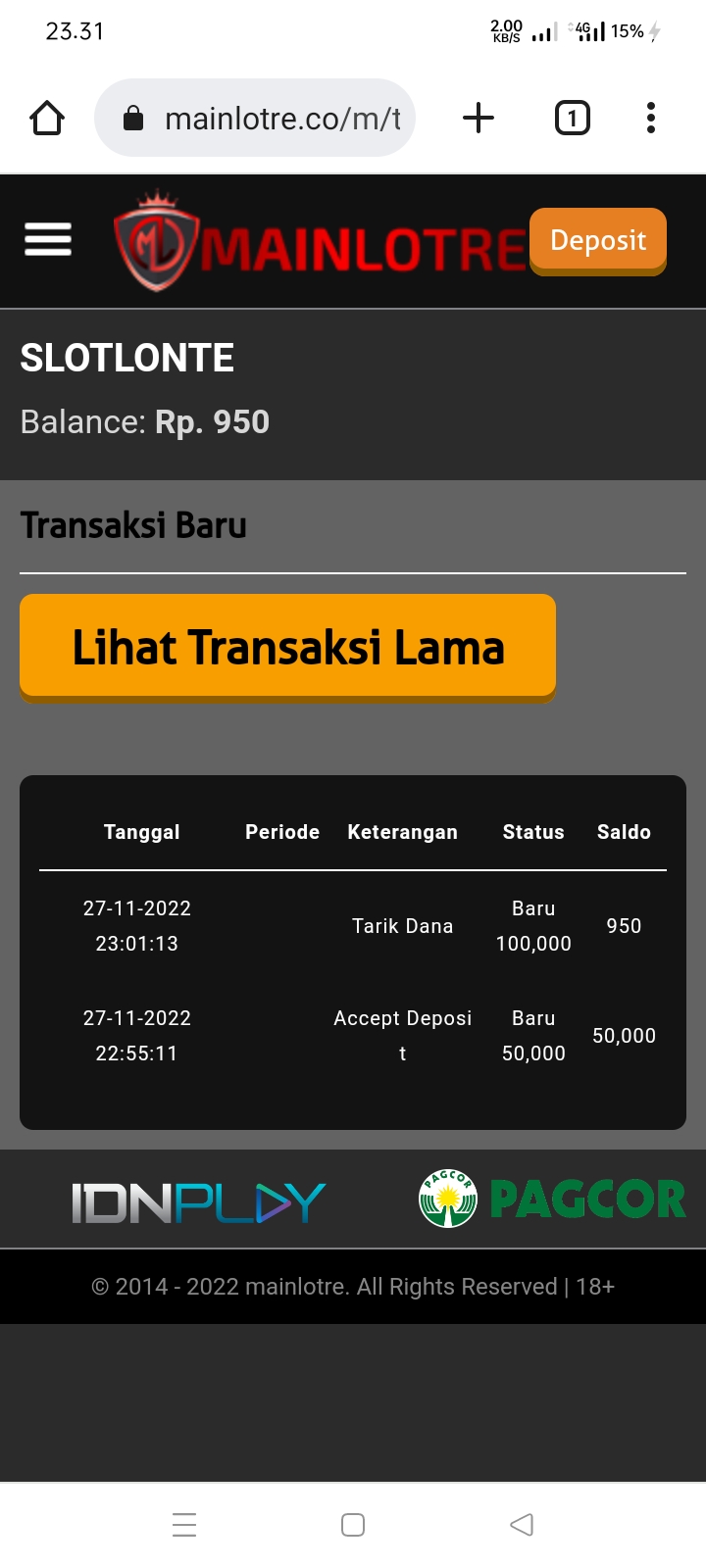Open the system recent apps view
Image resolution: width=706 pixels, height=1568 pixels.
coord(184,1525)
